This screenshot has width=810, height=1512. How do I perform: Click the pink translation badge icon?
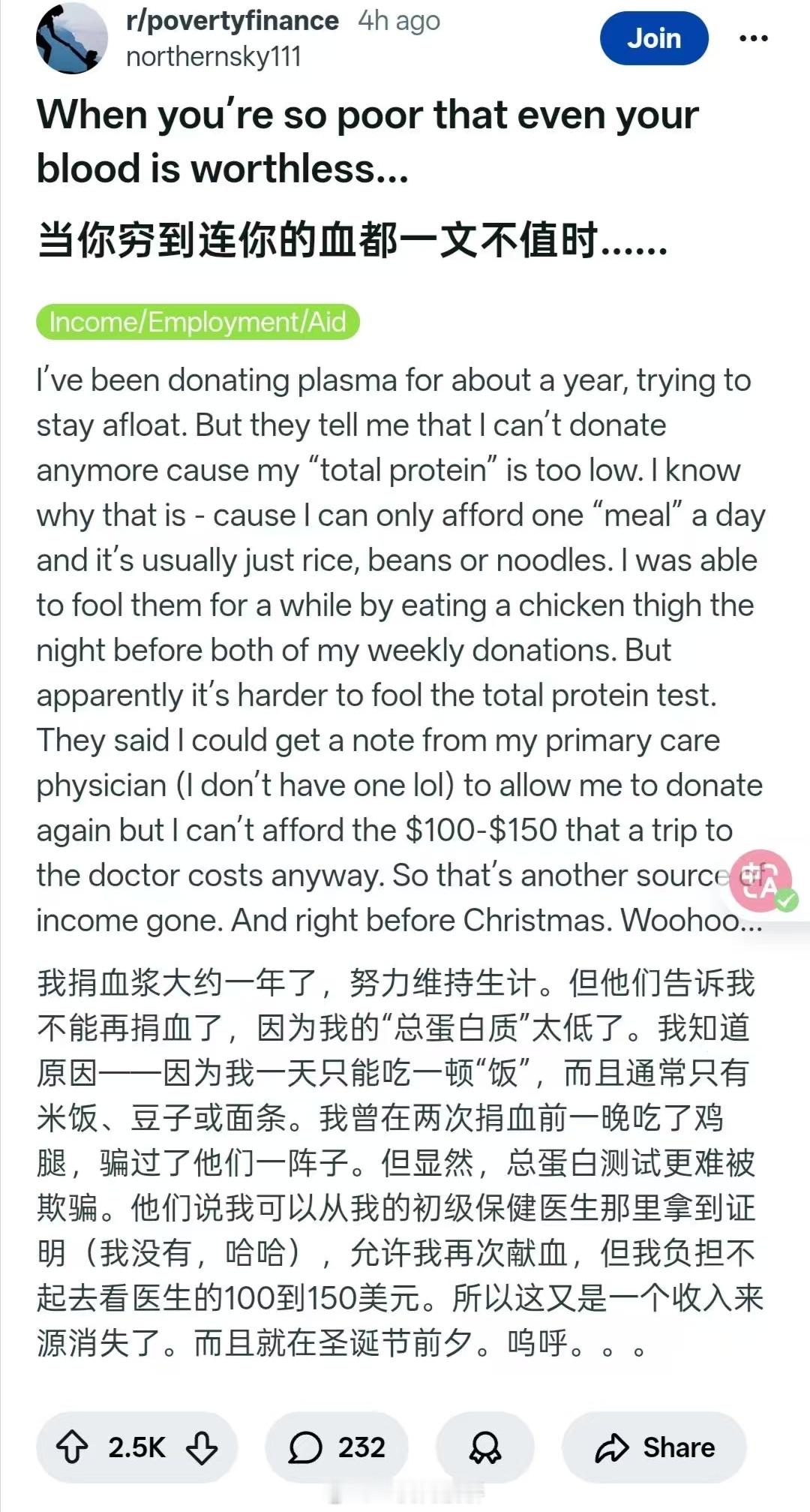tap(760, 882)
